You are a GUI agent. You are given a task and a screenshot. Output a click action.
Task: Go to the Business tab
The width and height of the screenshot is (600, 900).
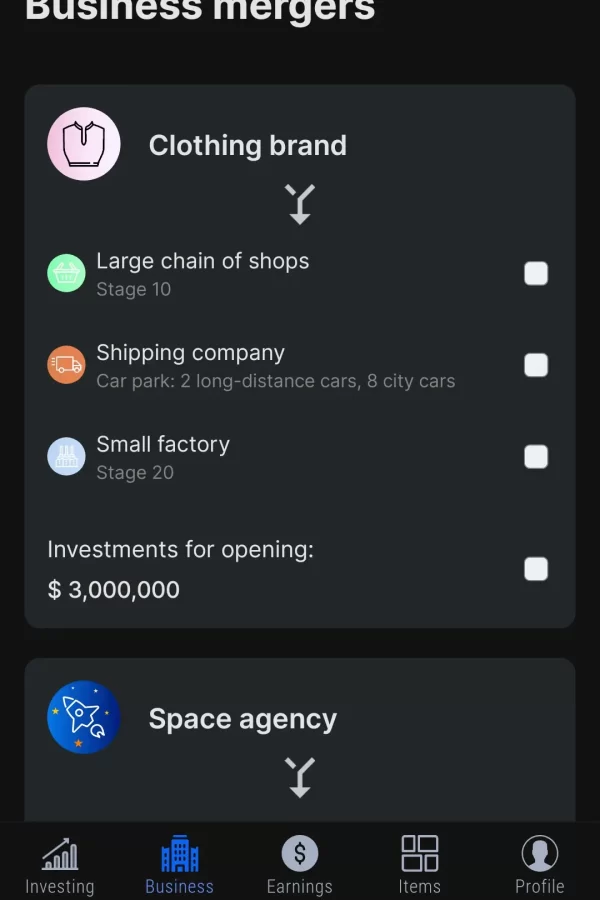pyautogui.click(x=180, y=865)
